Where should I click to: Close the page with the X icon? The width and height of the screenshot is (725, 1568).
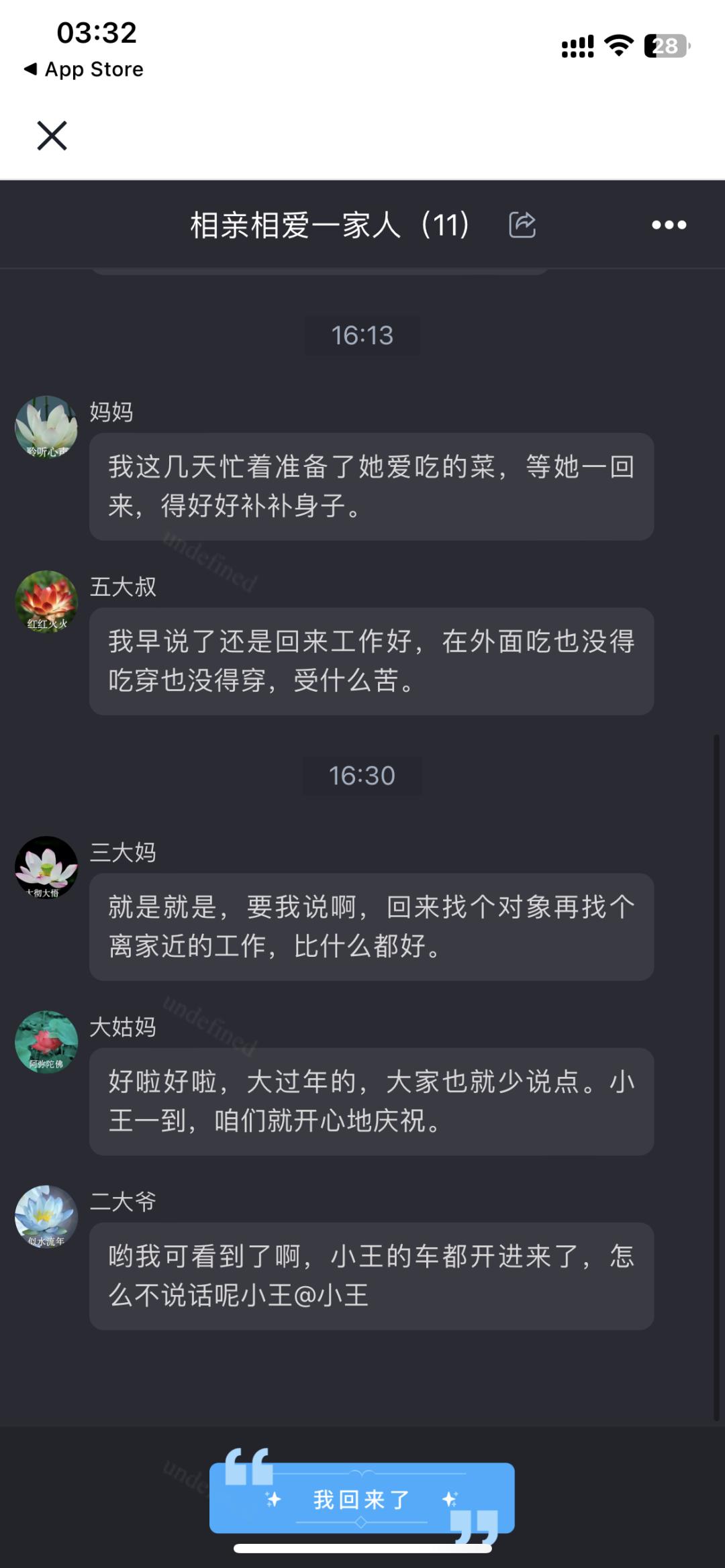[52, 136]
